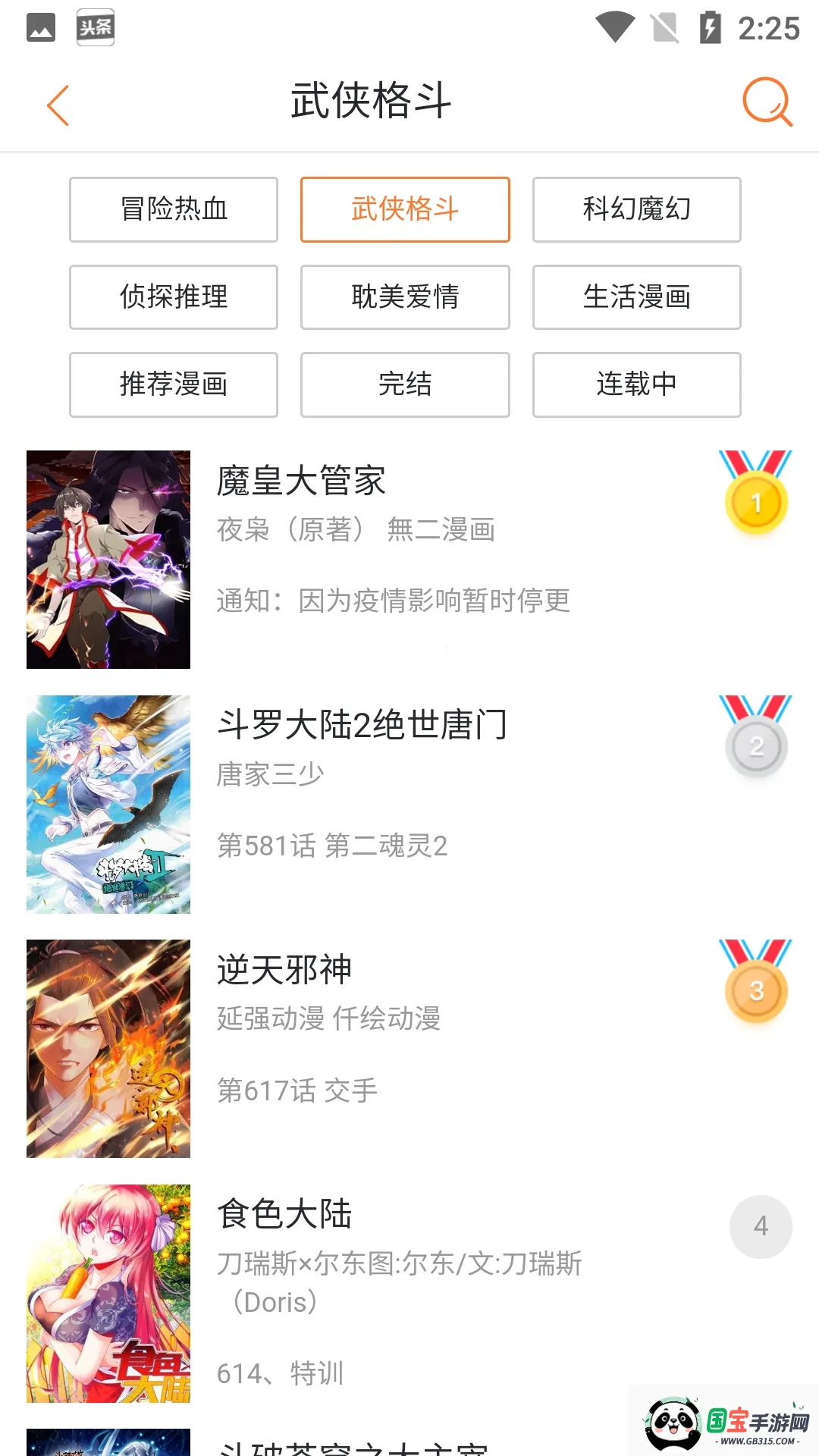The width and height of the screenshot is (819, 1456).
Task: Tap the gallery icon in the status bar
Action: (x=42, y=27)
